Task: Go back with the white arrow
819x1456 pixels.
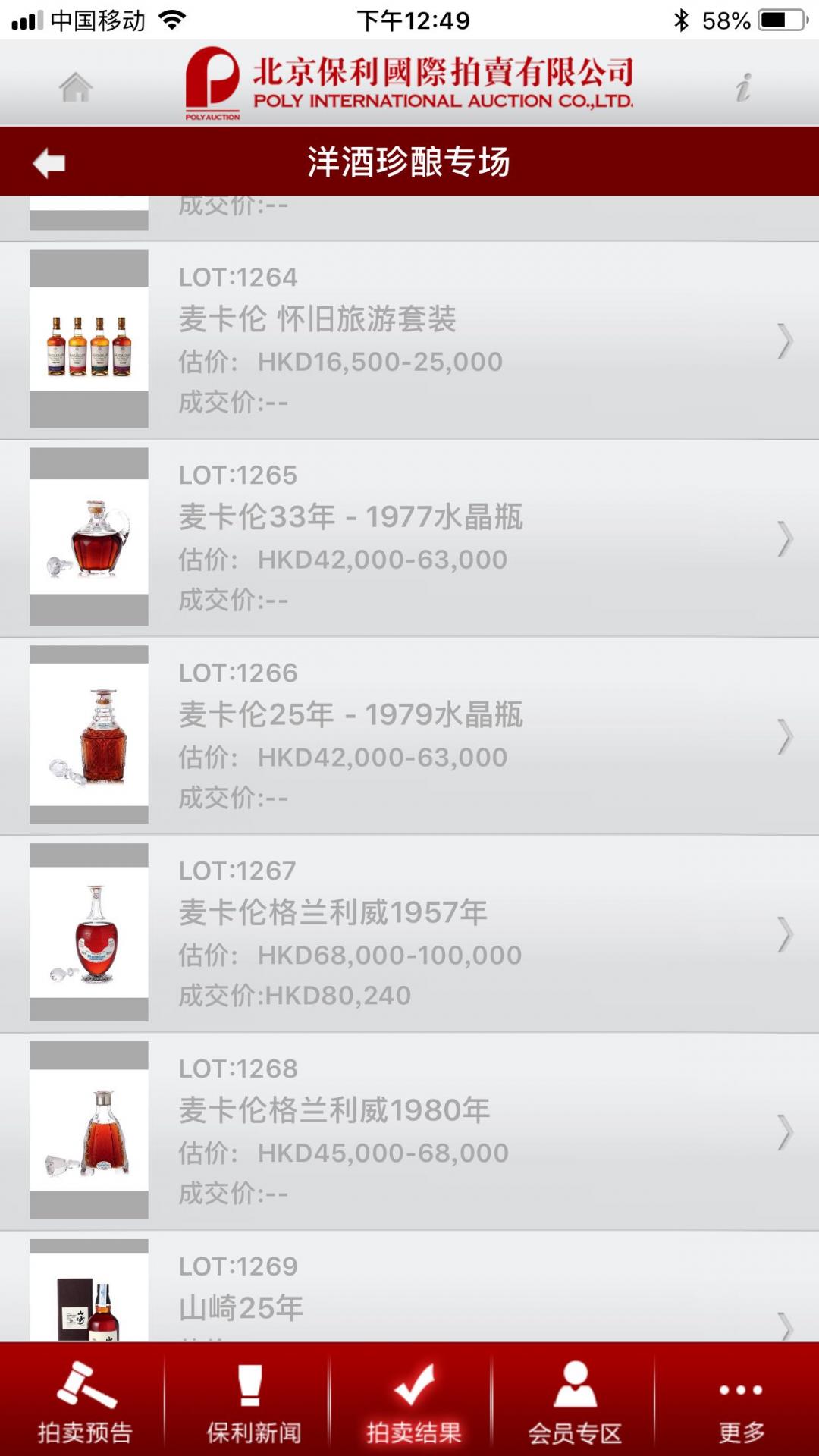Action: point(49,162)
